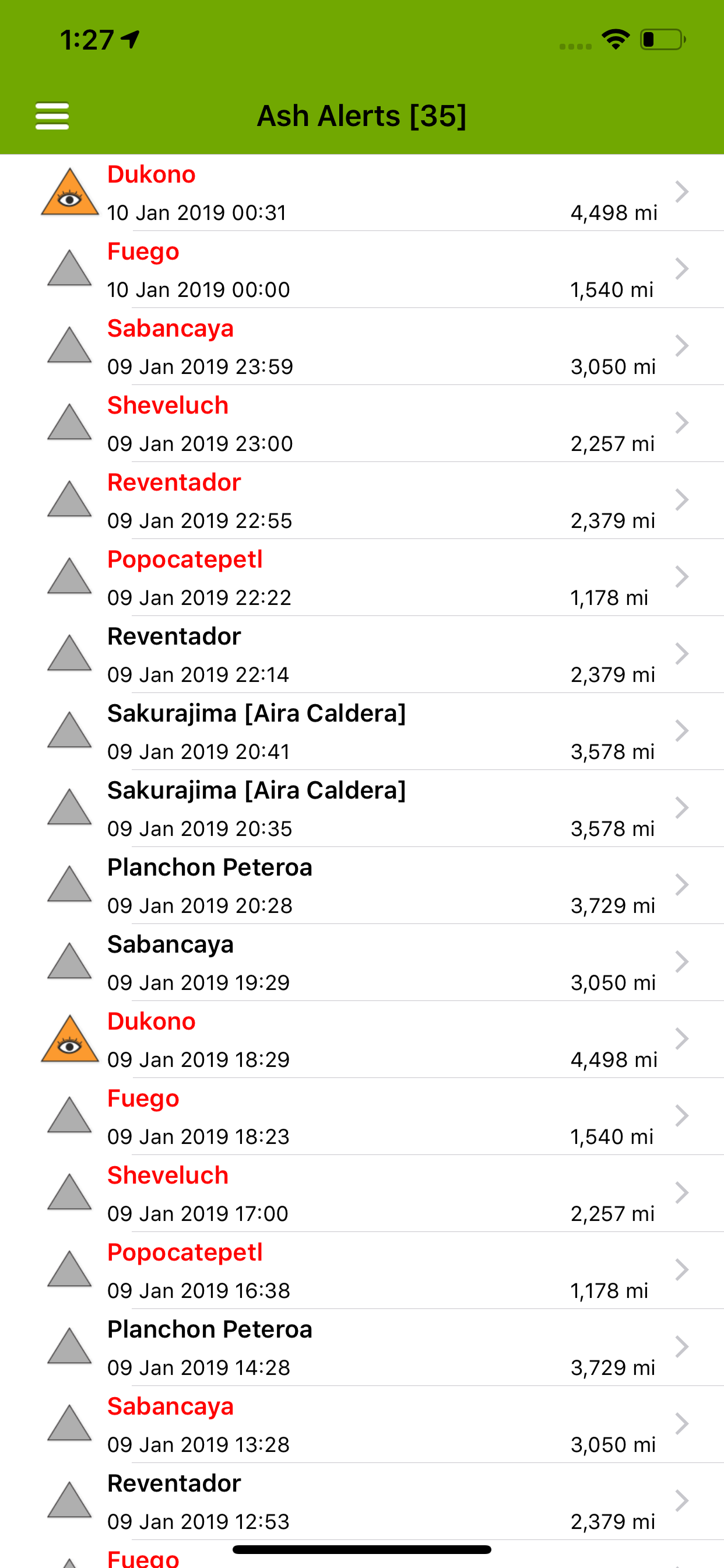Open Sabancaya alert from 09 Jan 13:28
The width and height of the screenshot is (724, 1568).
pyautogui.click(x=362, y=1425)
